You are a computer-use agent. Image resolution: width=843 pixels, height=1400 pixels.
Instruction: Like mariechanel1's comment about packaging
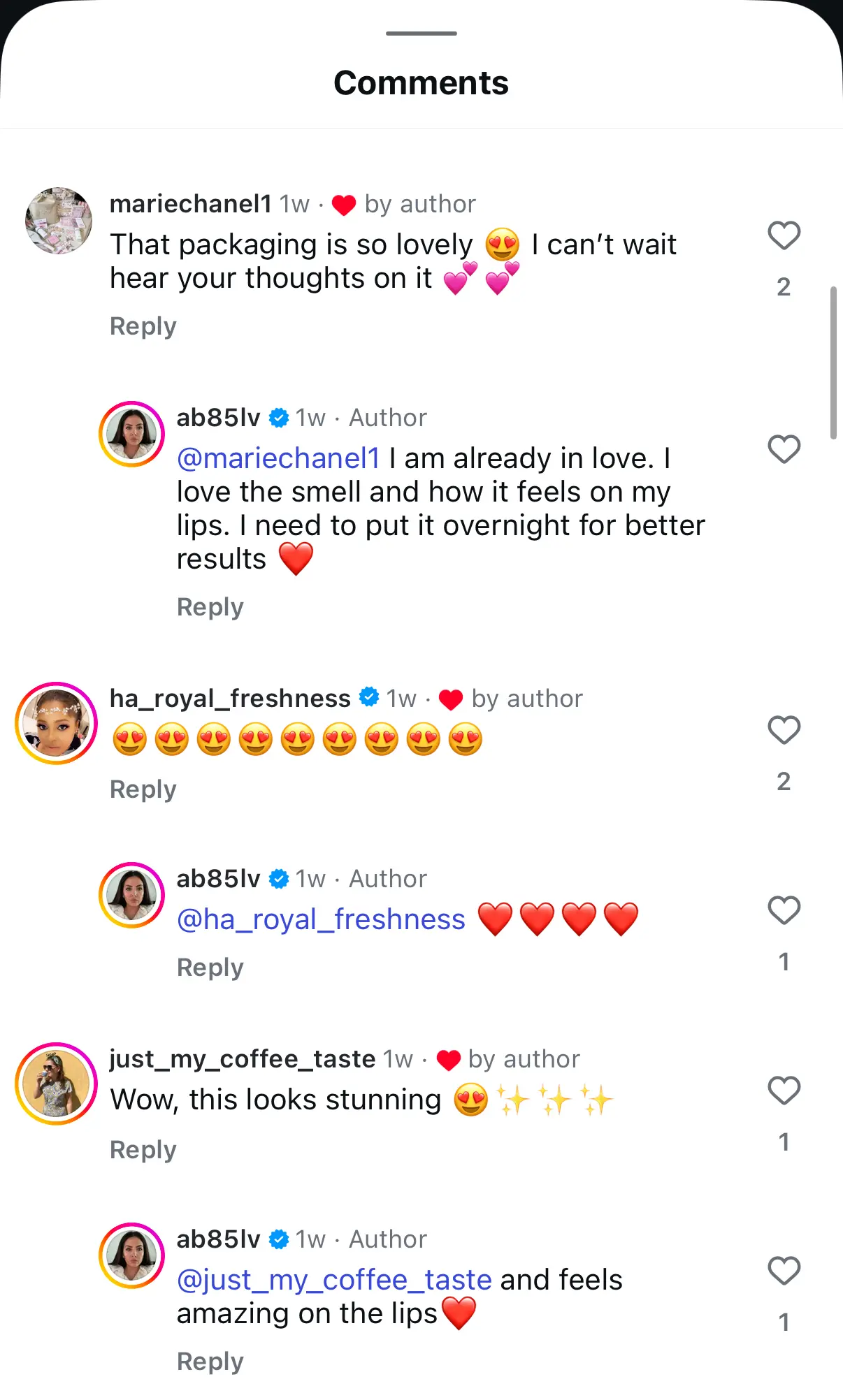point(784,236)
